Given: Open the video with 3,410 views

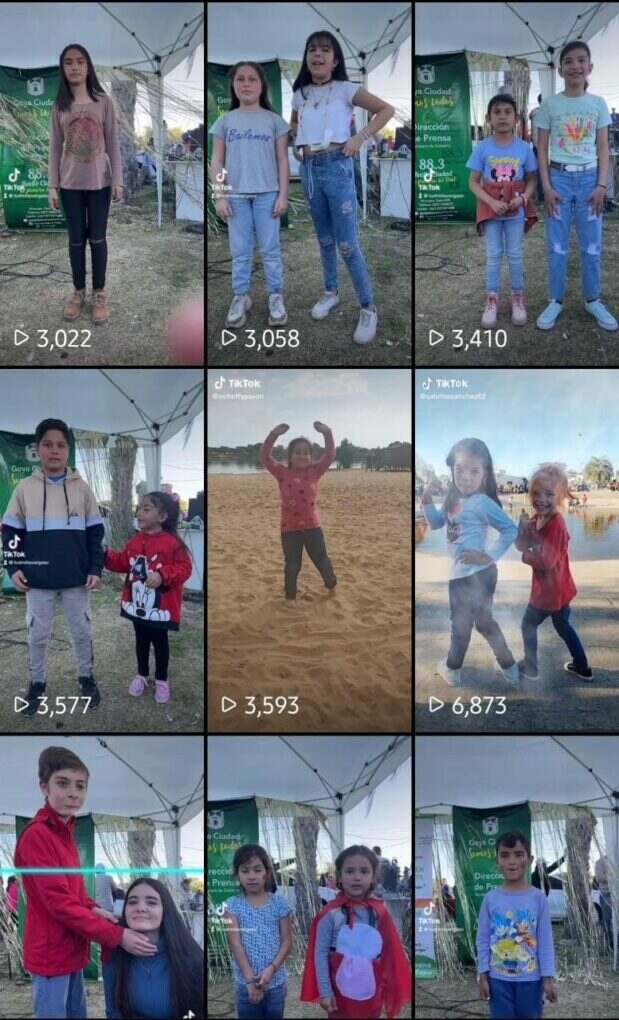Looking at the screenshot, I should (x=516, y=183).
